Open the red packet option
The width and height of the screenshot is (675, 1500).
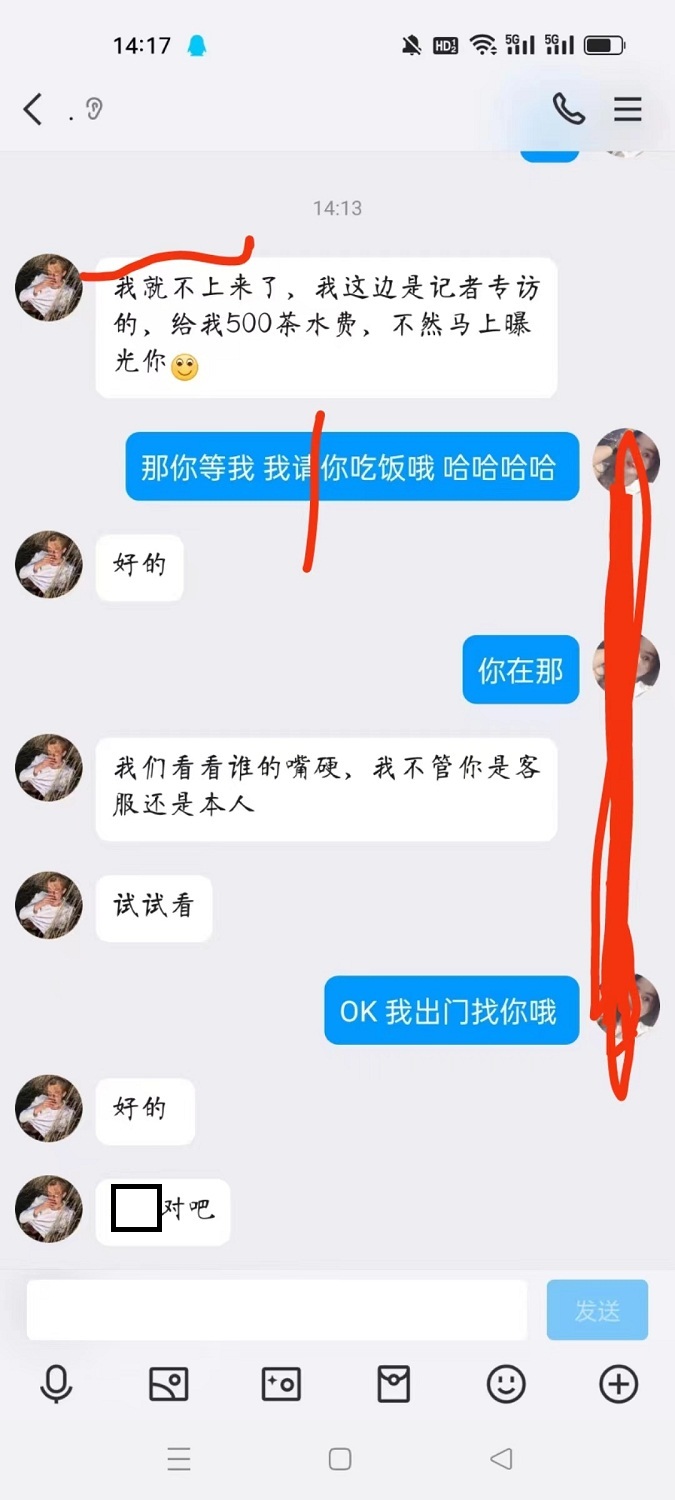pyautogui.click(x=393, y=1385)
